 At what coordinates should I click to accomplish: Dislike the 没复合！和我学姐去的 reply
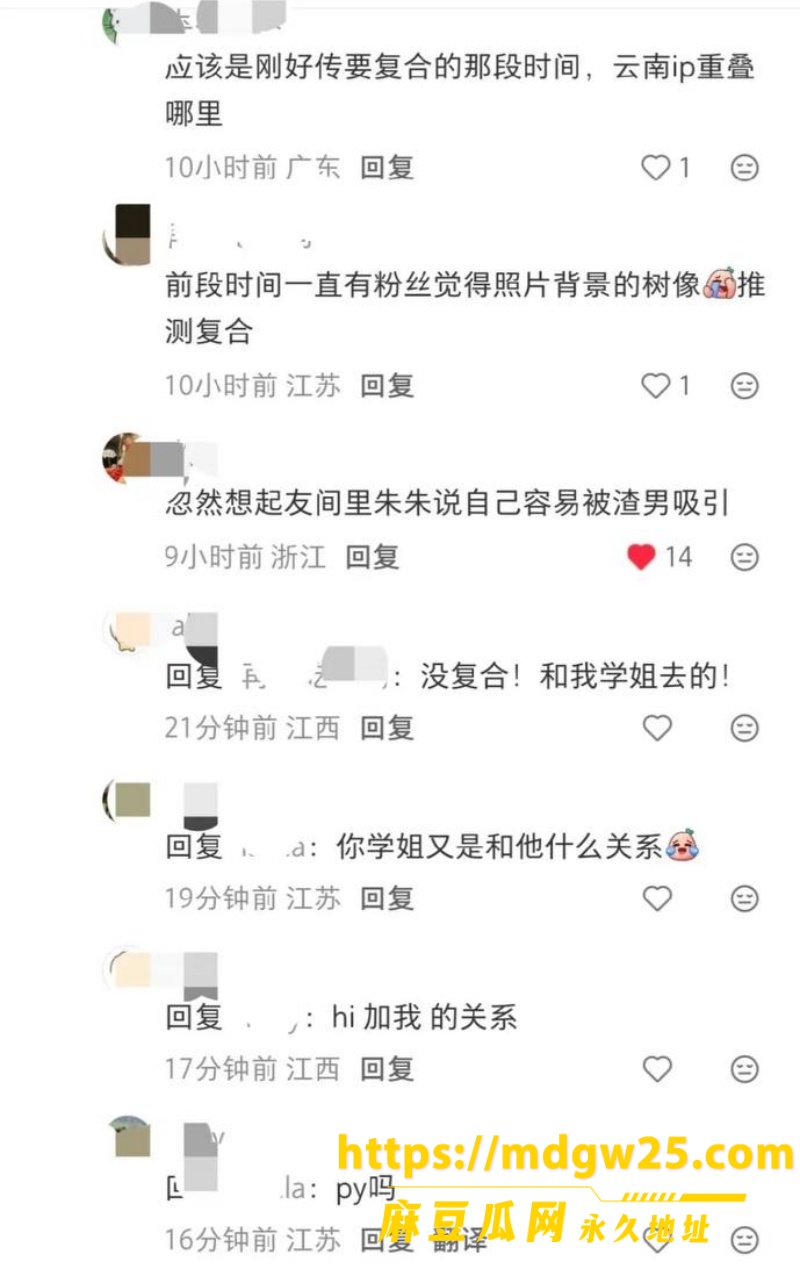coord(744,728)
